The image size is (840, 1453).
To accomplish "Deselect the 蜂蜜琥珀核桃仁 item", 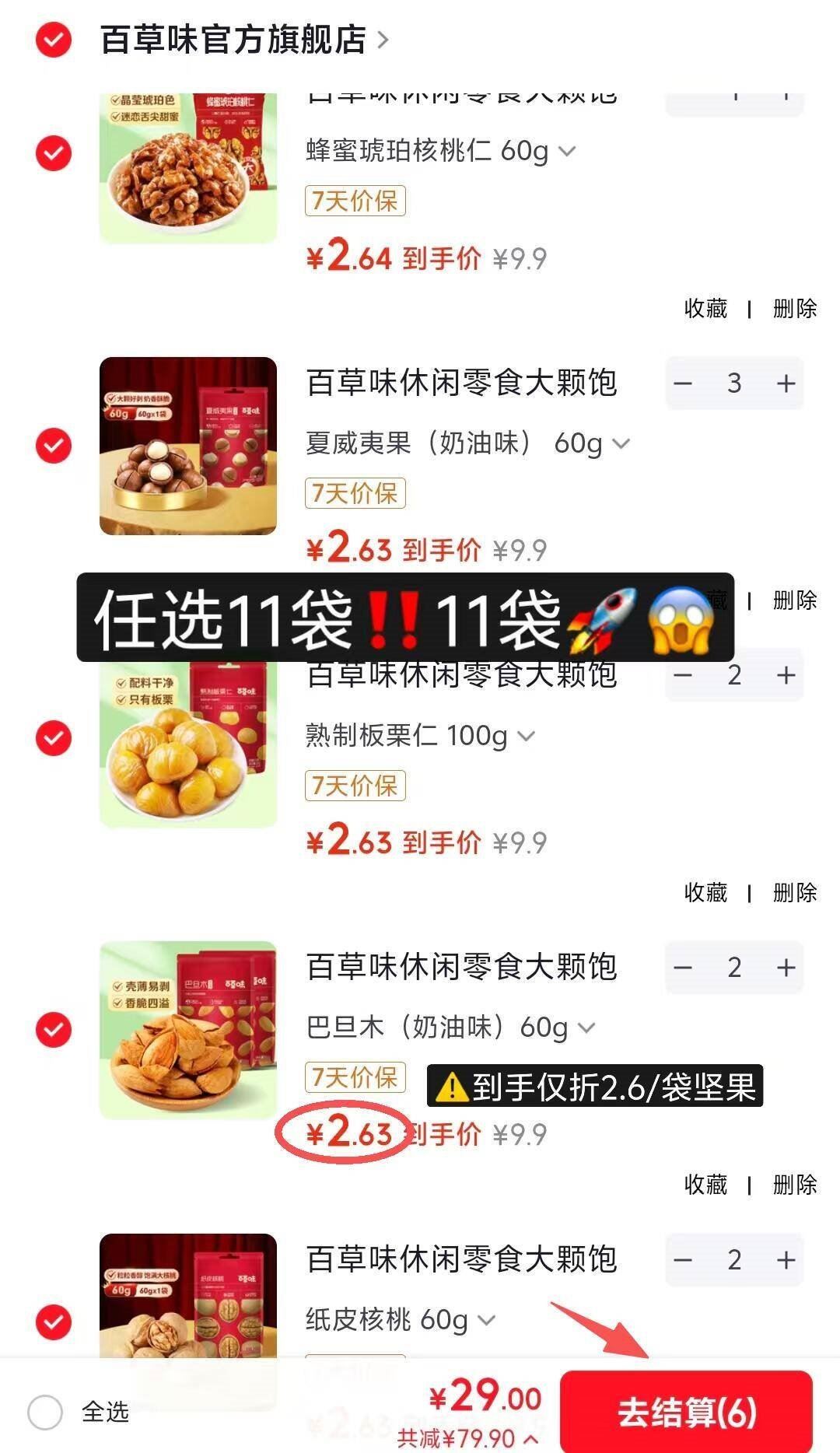I will coord(54,153).
